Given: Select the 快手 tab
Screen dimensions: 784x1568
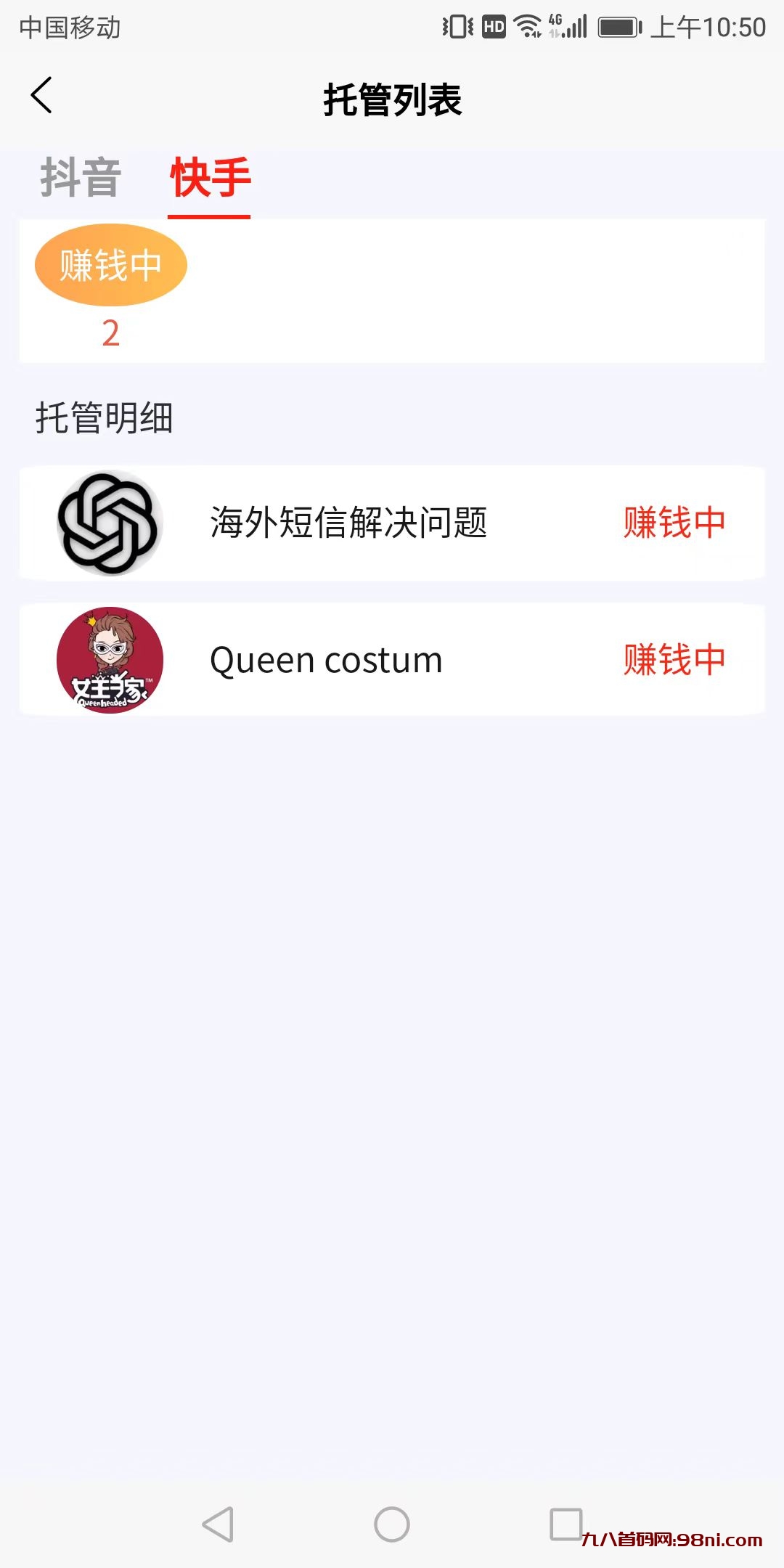Looking at the screenshot, I should (x=210, y=176).
